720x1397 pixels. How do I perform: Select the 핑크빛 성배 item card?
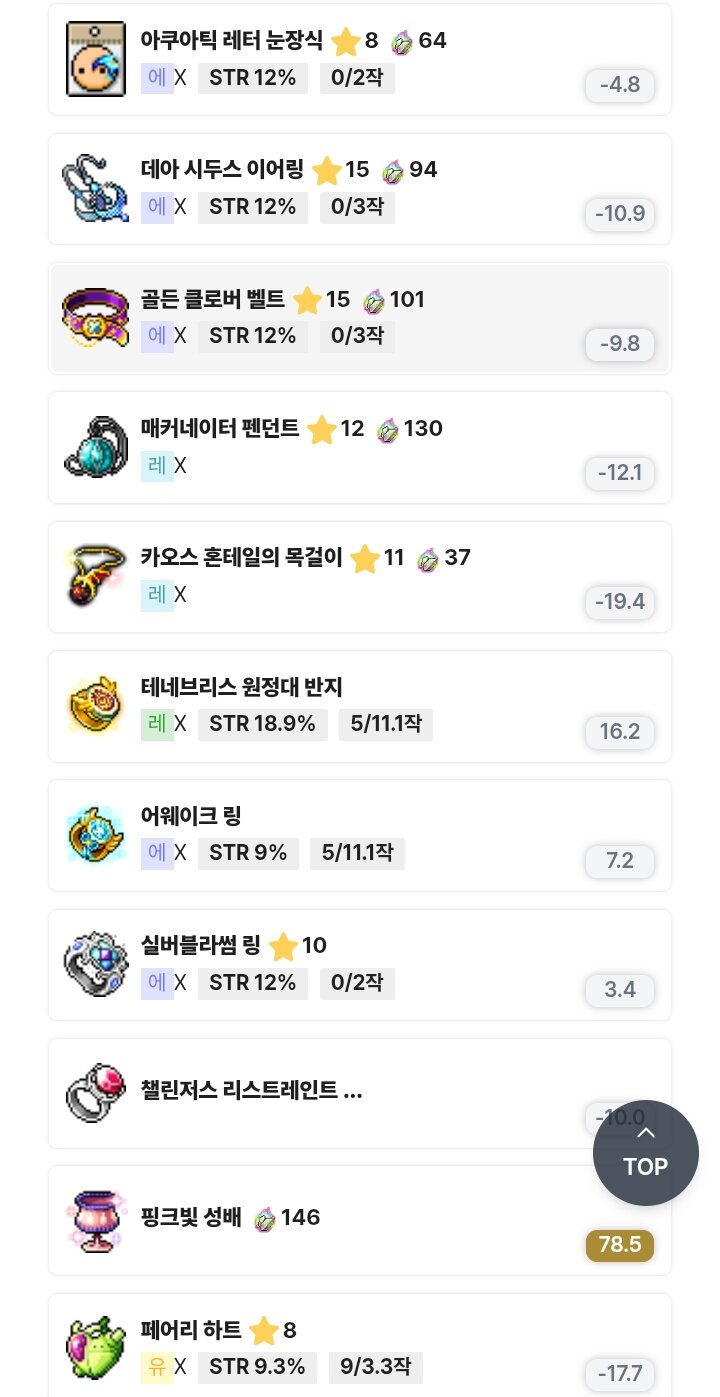[x=360, y=1220]
